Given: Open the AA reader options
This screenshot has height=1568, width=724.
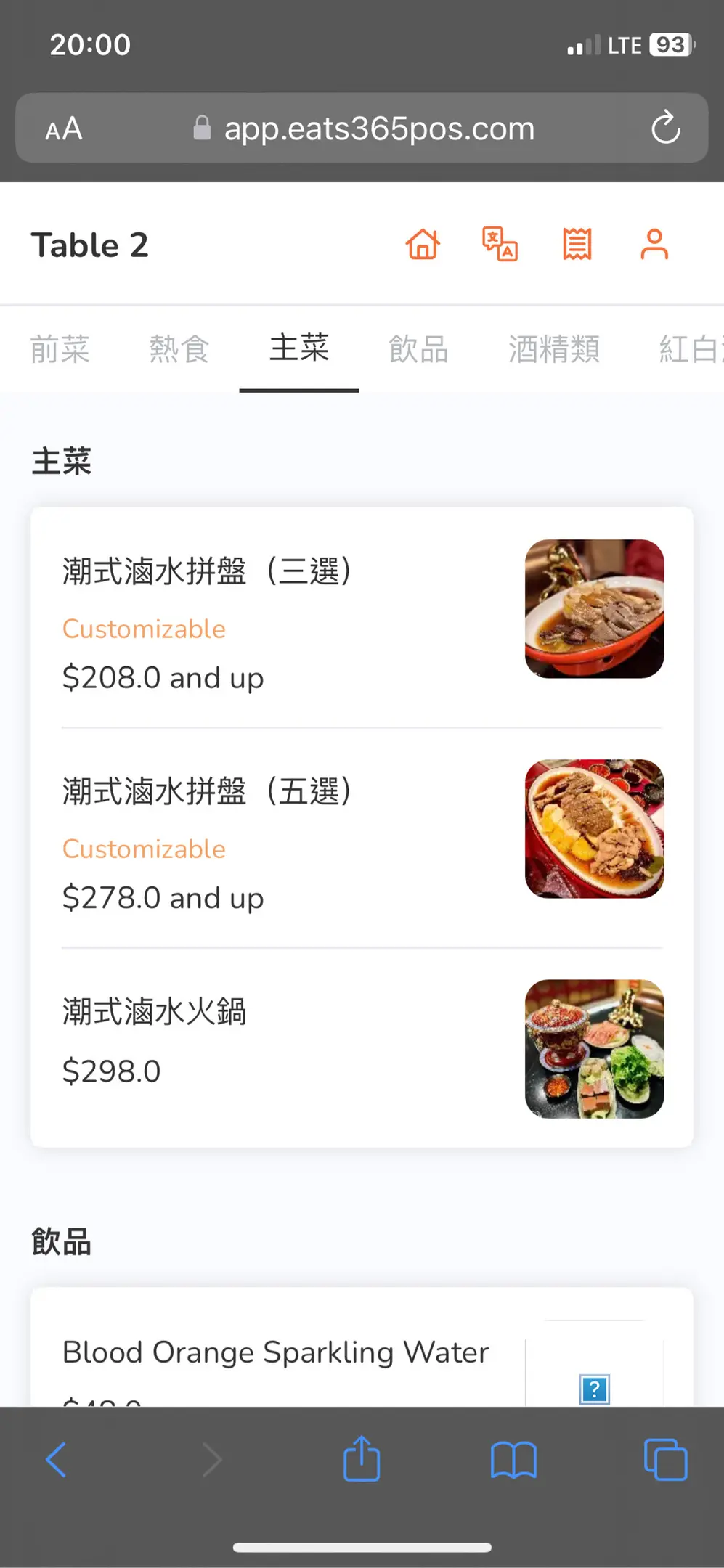Looking at the screenshot, I should [64, 129].
